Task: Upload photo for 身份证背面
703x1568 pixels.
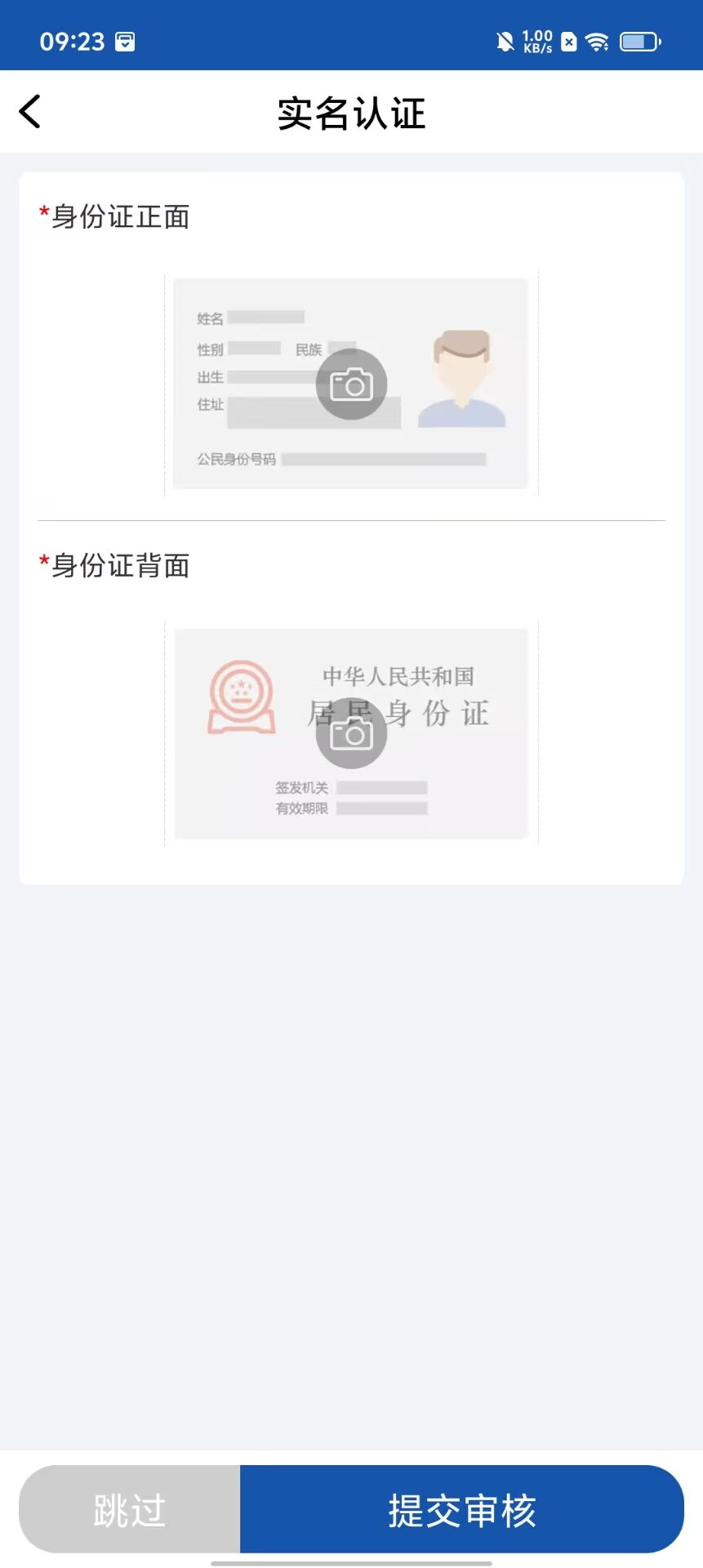Action: 351,733
